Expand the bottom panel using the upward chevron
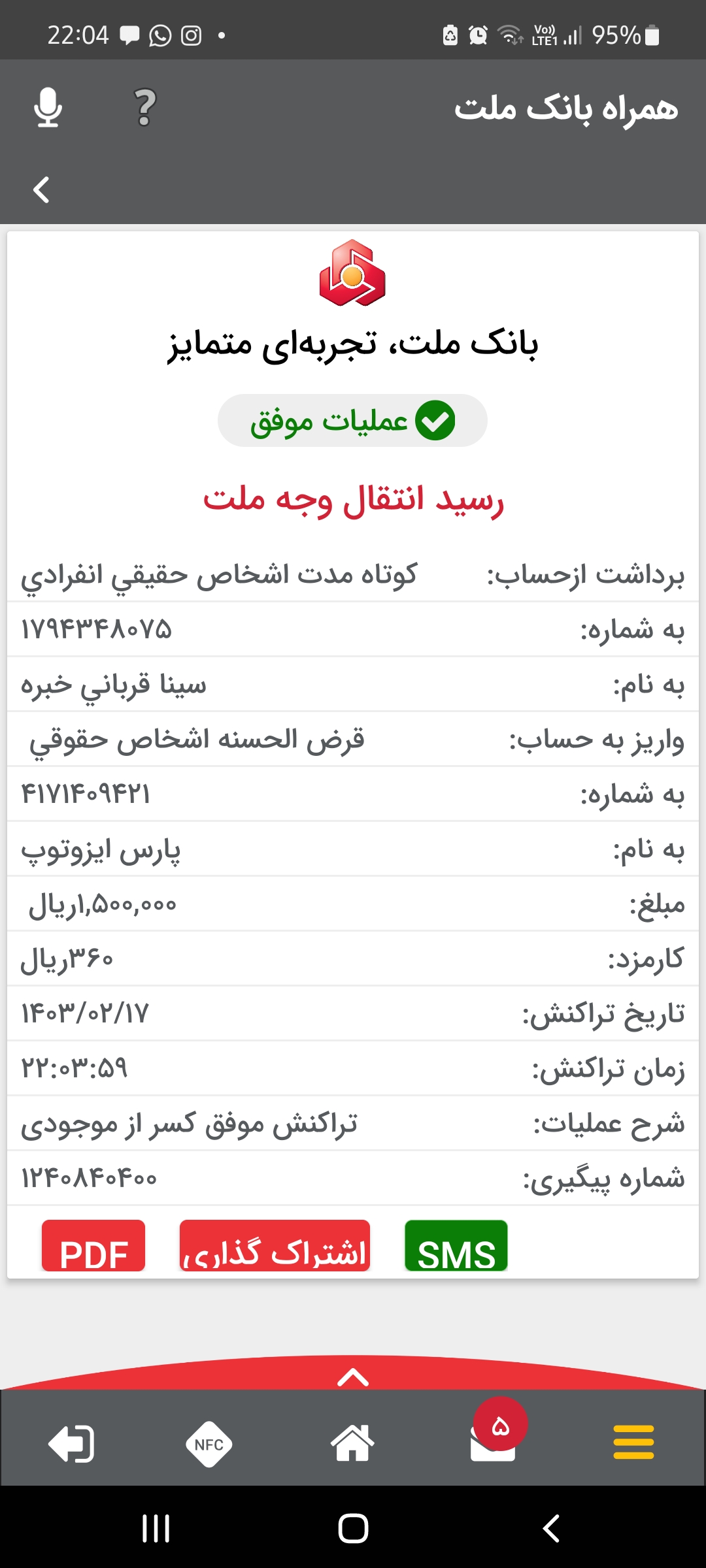706x1568 pixels. tap(352, 1377)
